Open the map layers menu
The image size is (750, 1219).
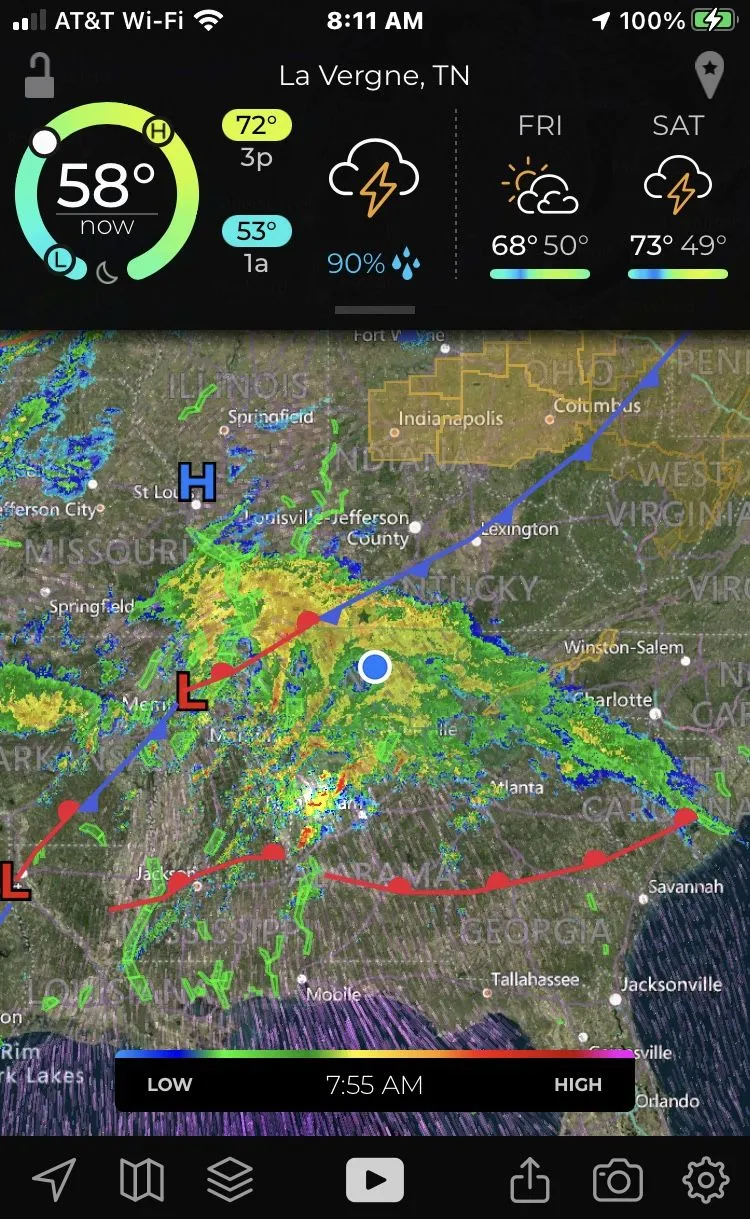230,1181
